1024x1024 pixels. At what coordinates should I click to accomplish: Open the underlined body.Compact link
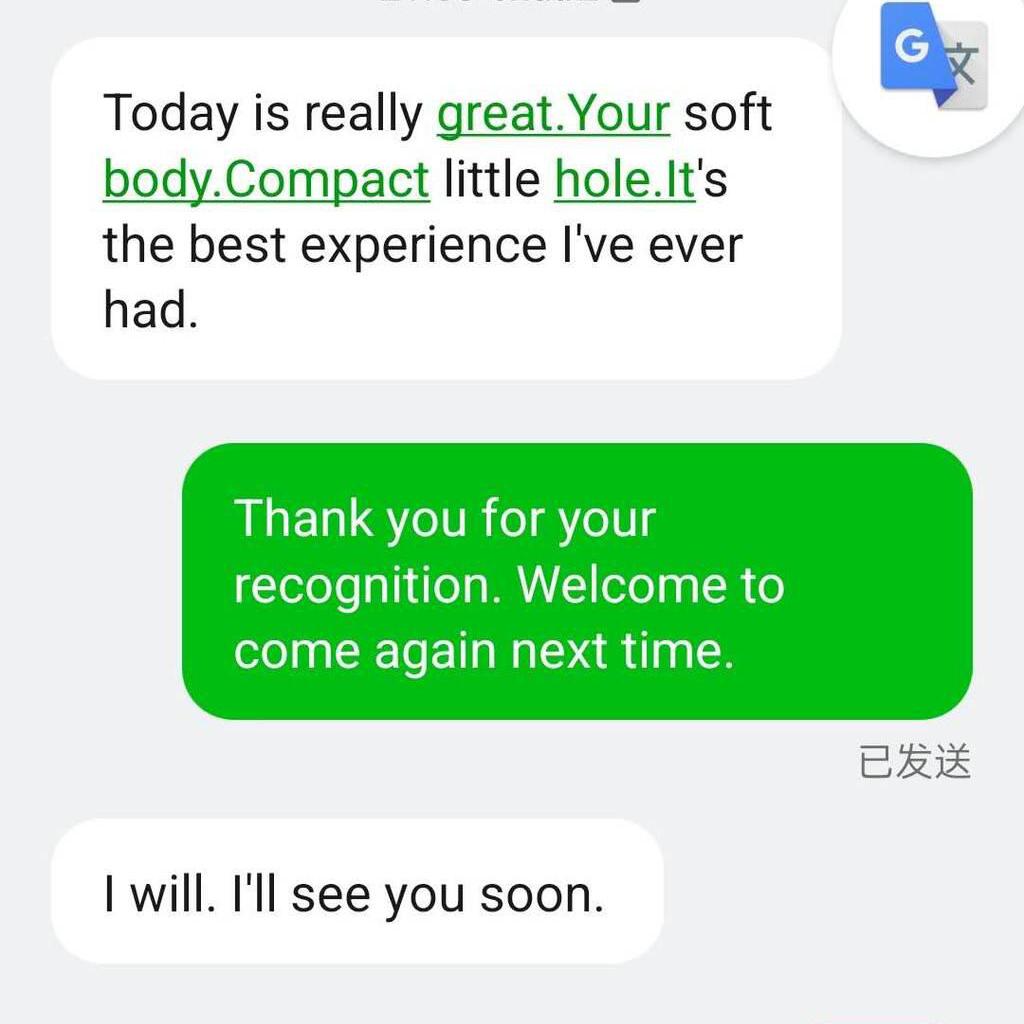[x=266, y=180]
